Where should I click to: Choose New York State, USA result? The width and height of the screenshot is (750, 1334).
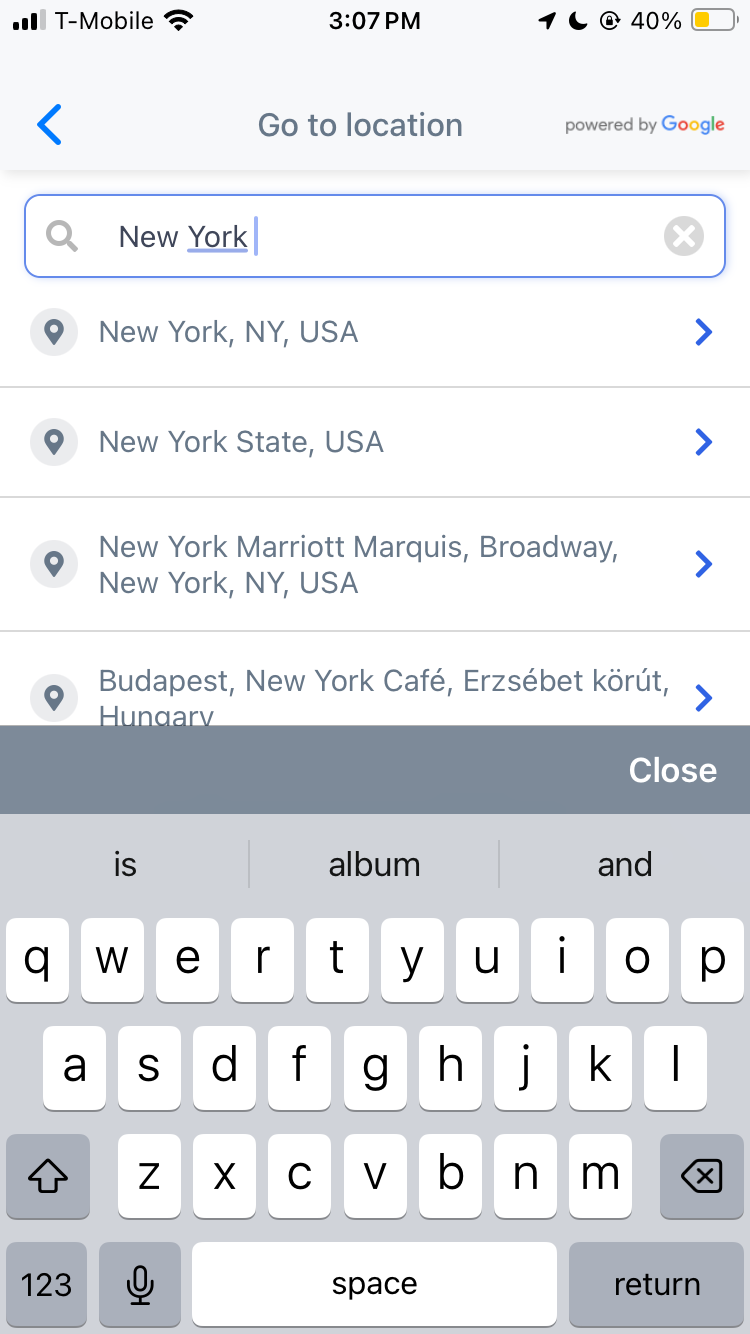(375, 442)
